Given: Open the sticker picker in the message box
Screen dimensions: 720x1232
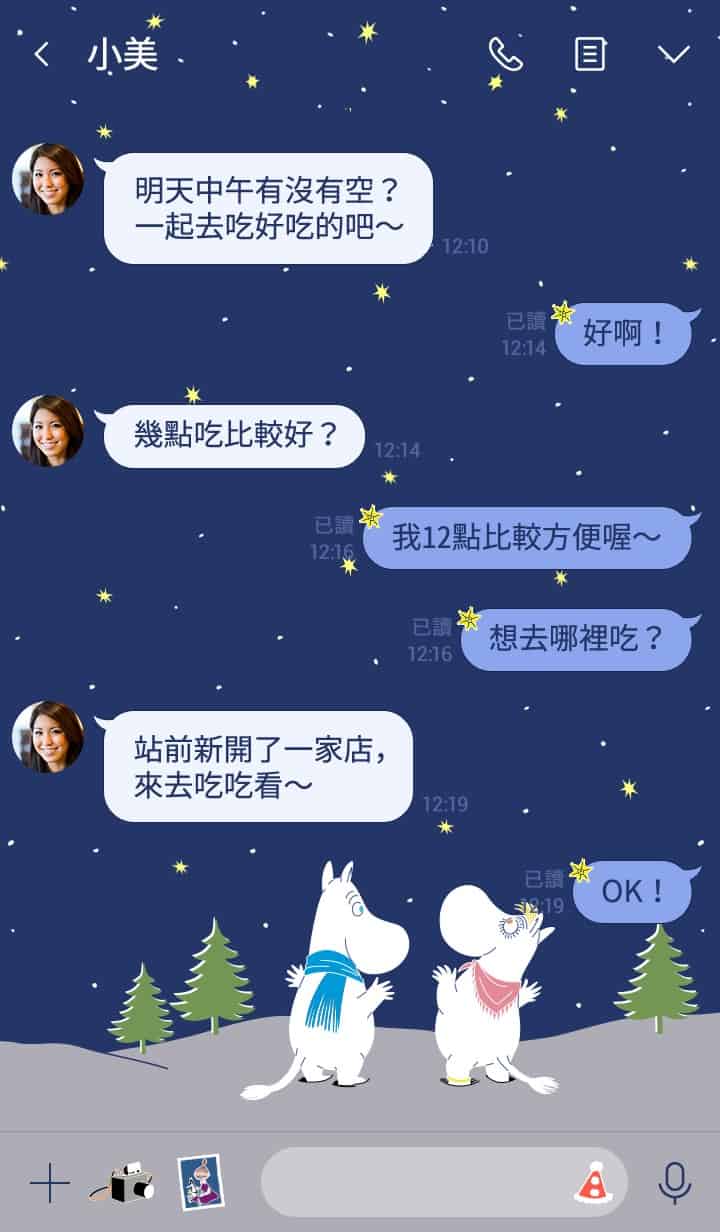Looking at the screenshot, I should coord(592,1183).
